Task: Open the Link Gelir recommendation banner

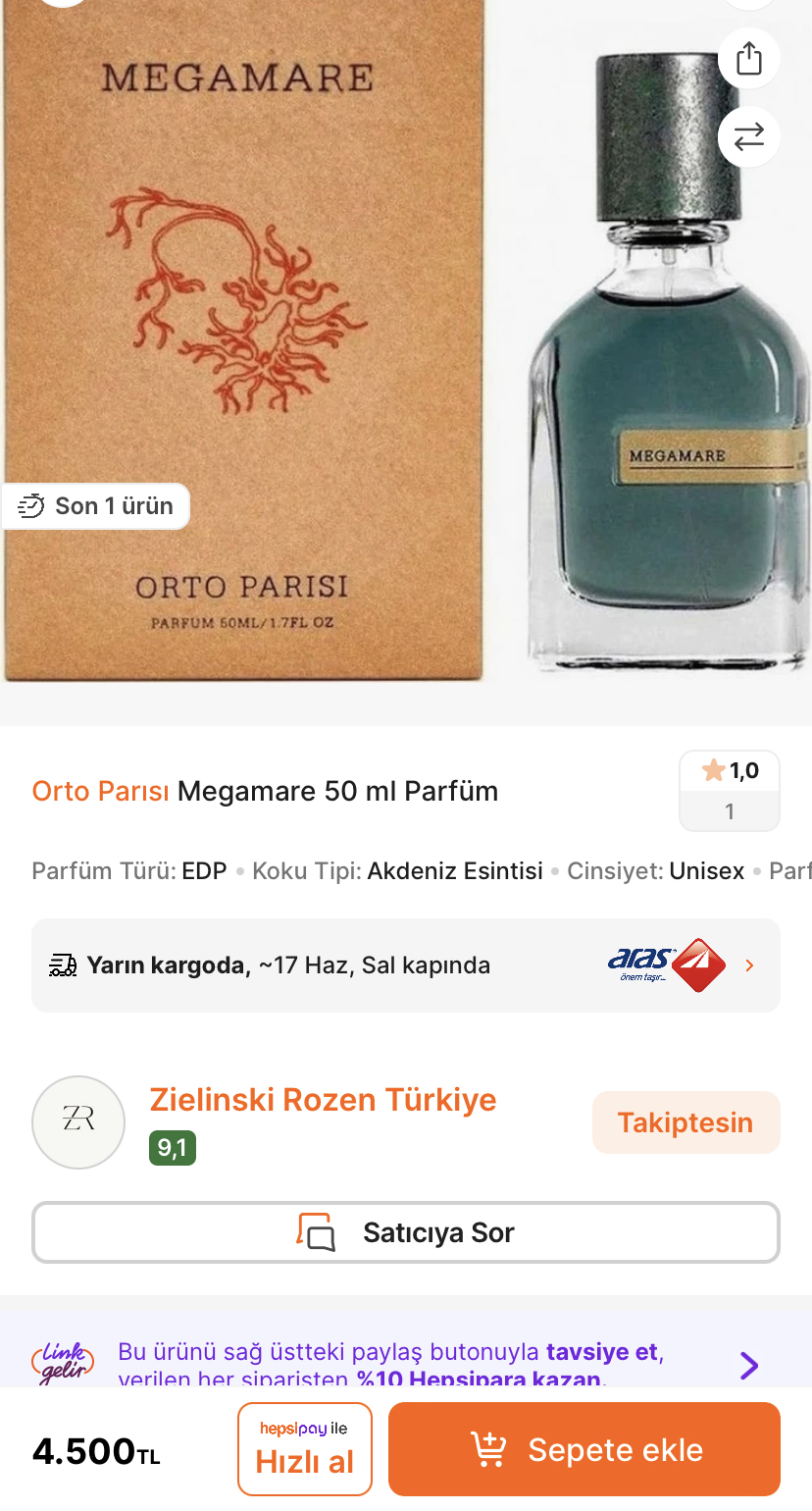Action: click(x=405, y=1362)
